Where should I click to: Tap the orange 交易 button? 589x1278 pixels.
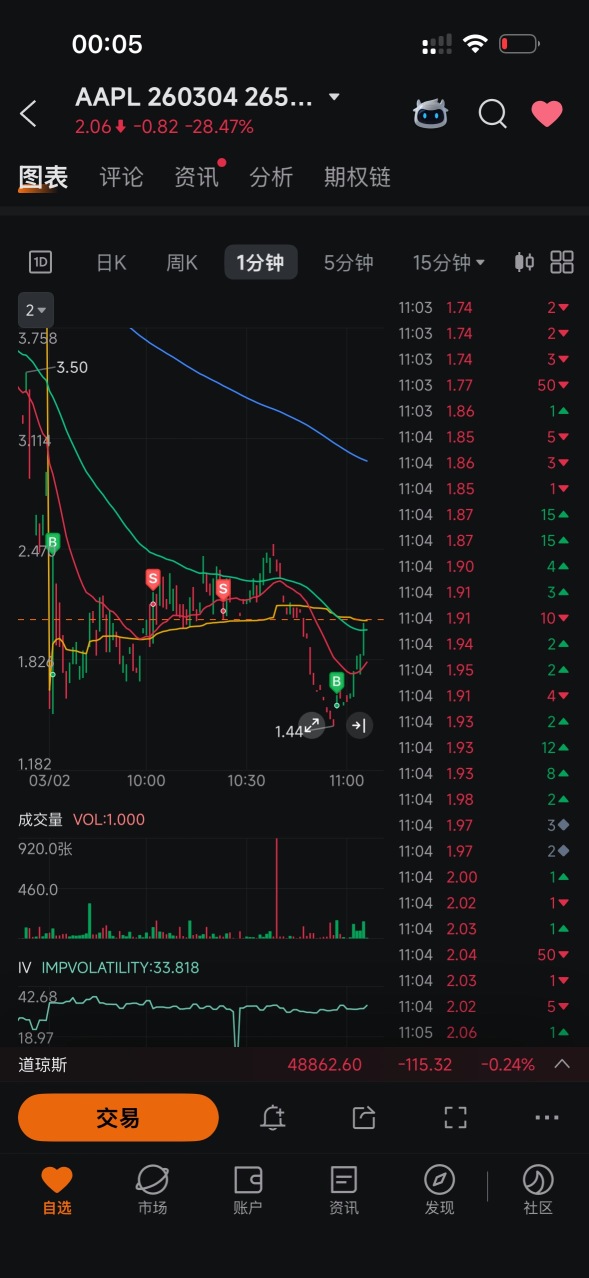pyautogui.click(x=118, y=1117)
